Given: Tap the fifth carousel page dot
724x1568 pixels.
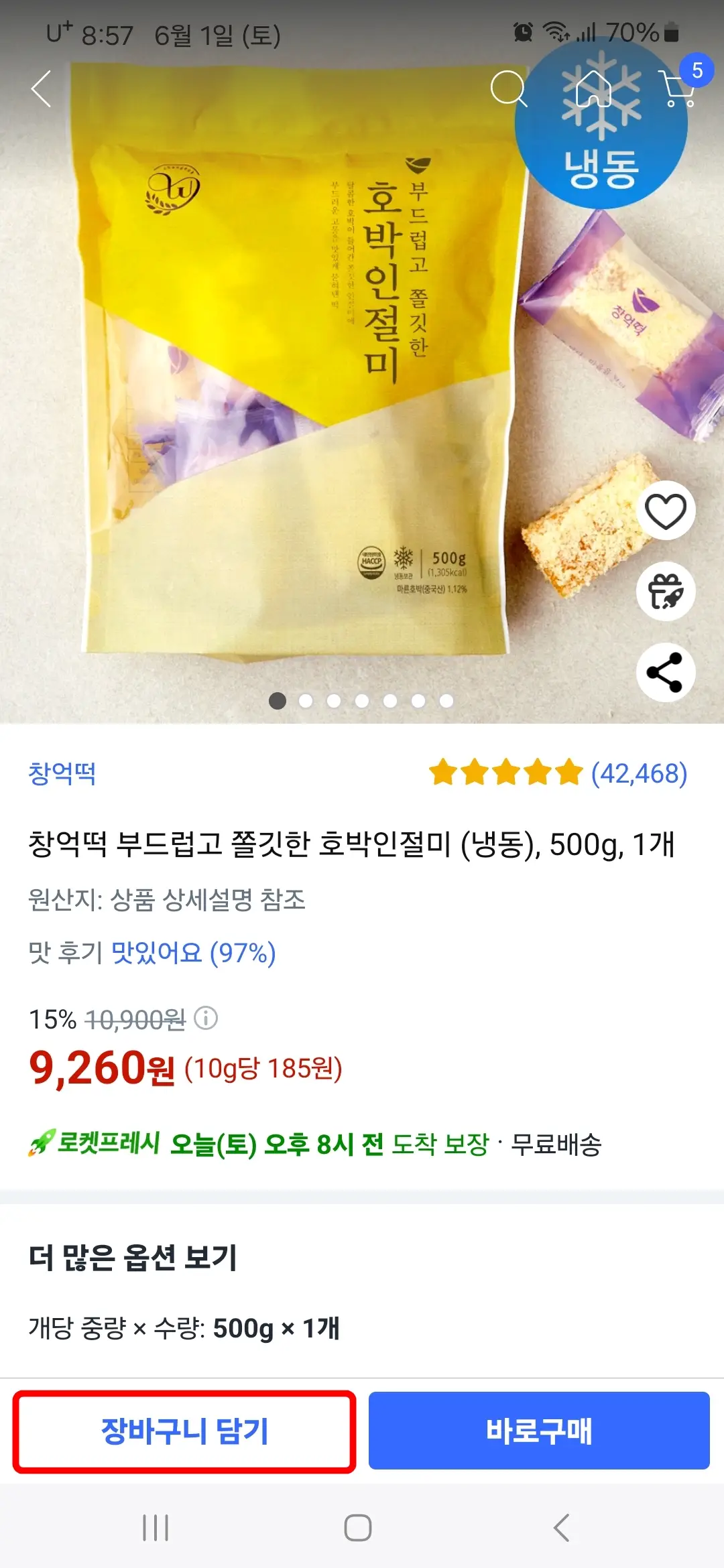Looking at the screenshot, I should (x=389, y=700).
